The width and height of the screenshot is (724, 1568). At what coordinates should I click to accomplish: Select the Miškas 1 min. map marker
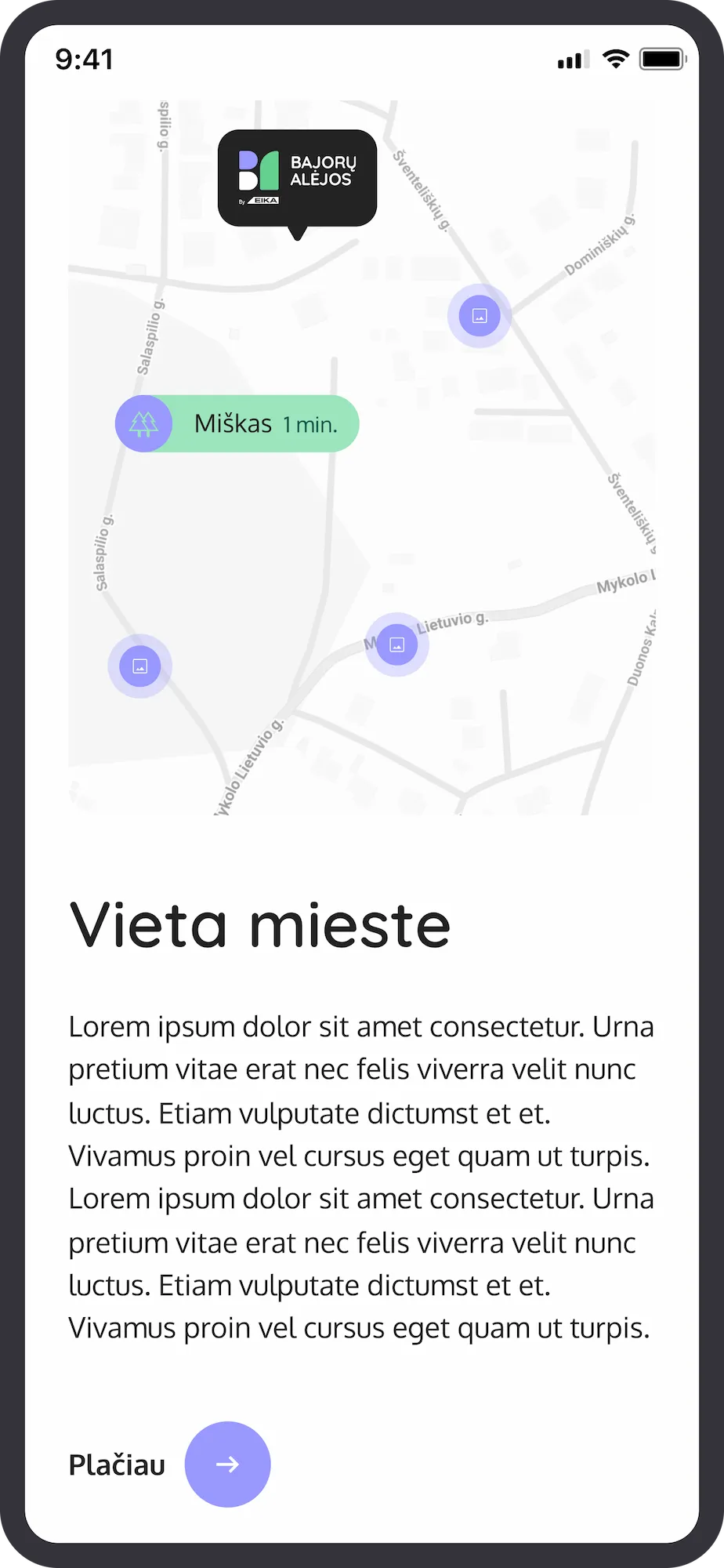click(237, 424)
